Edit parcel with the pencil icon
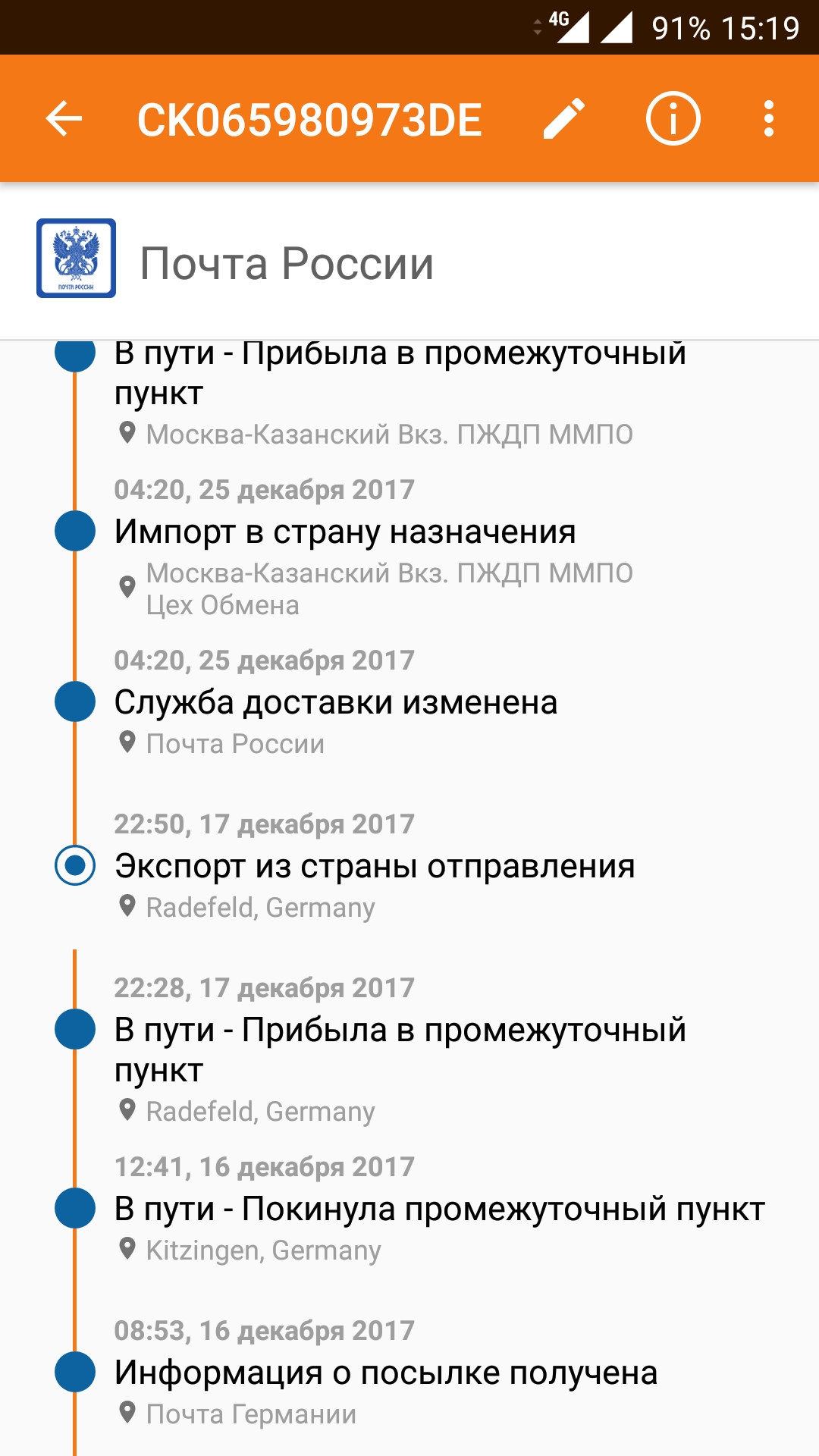The image size is (819, 1456). pyautogui.click(x=564, y=119)
